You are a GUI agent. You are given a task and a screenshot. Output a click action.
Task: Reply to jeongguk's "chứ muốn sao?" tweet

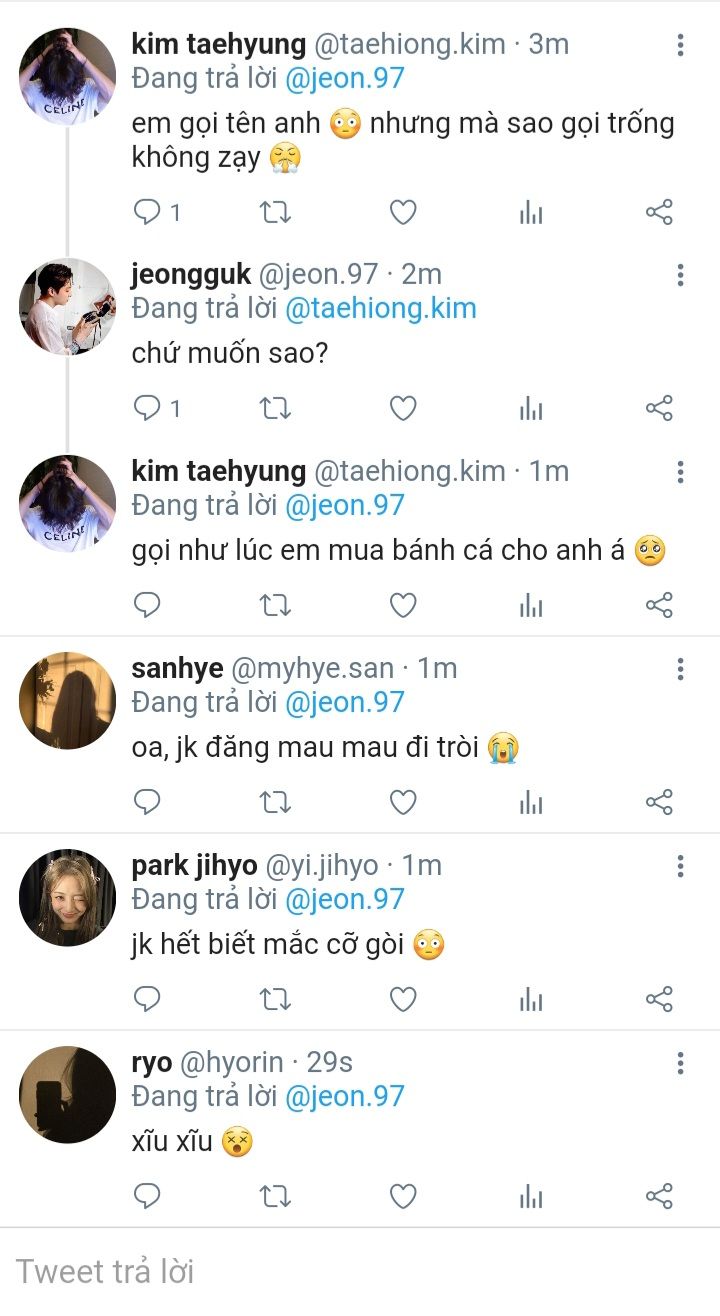pos(147,408)
